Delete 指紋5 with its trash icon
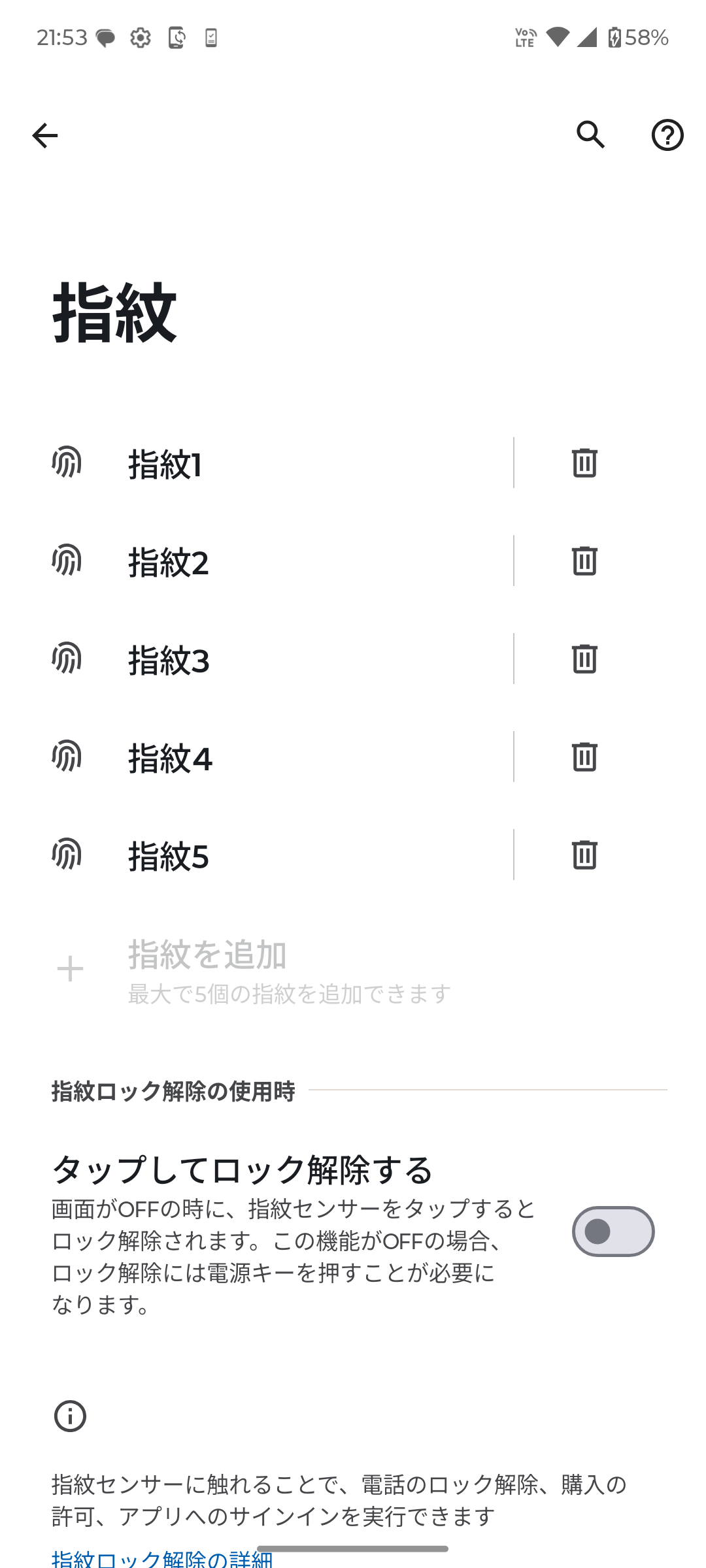The height and width of the screenshot is (1568, 706). [x=584, y=855]
